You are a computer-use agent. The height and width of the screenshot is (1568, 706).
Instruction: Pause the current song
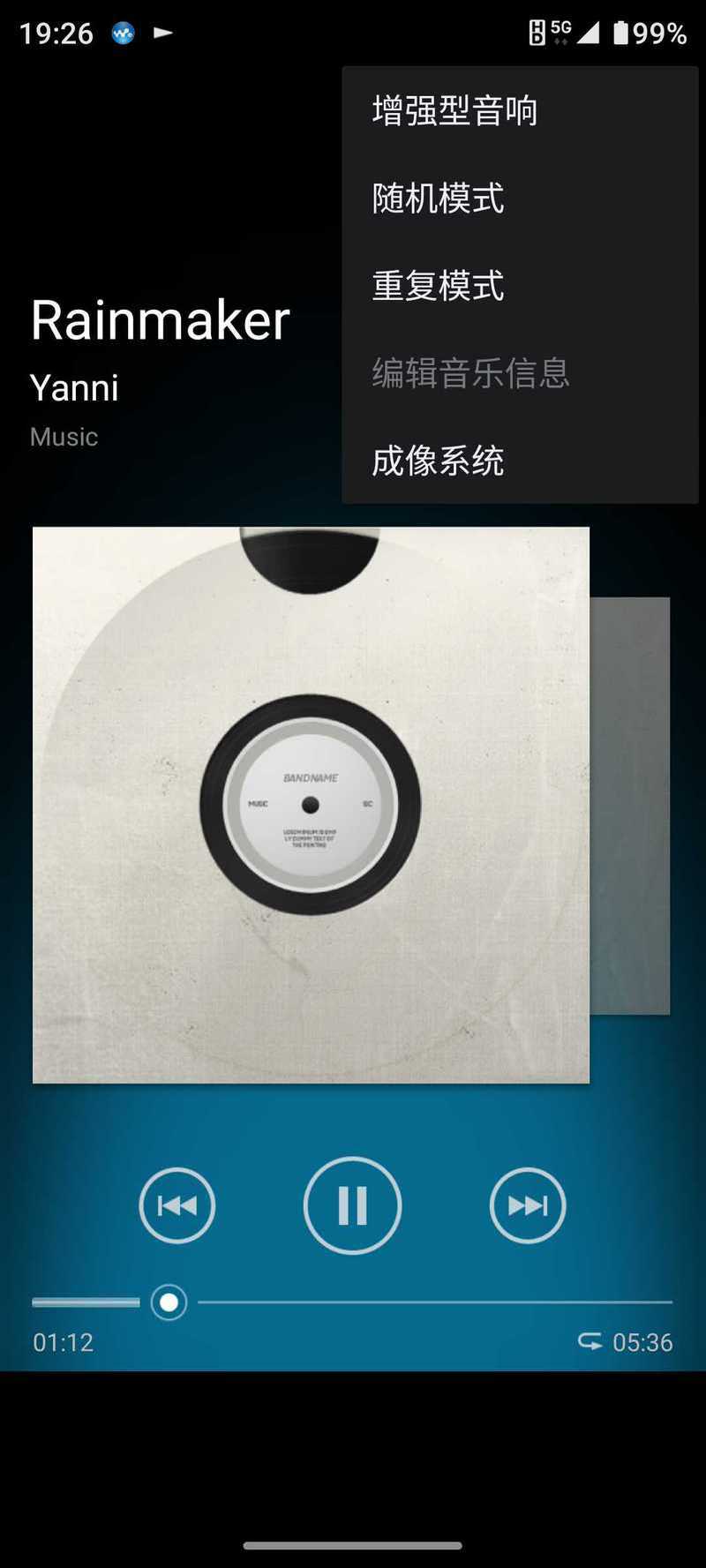(352, 1205)
